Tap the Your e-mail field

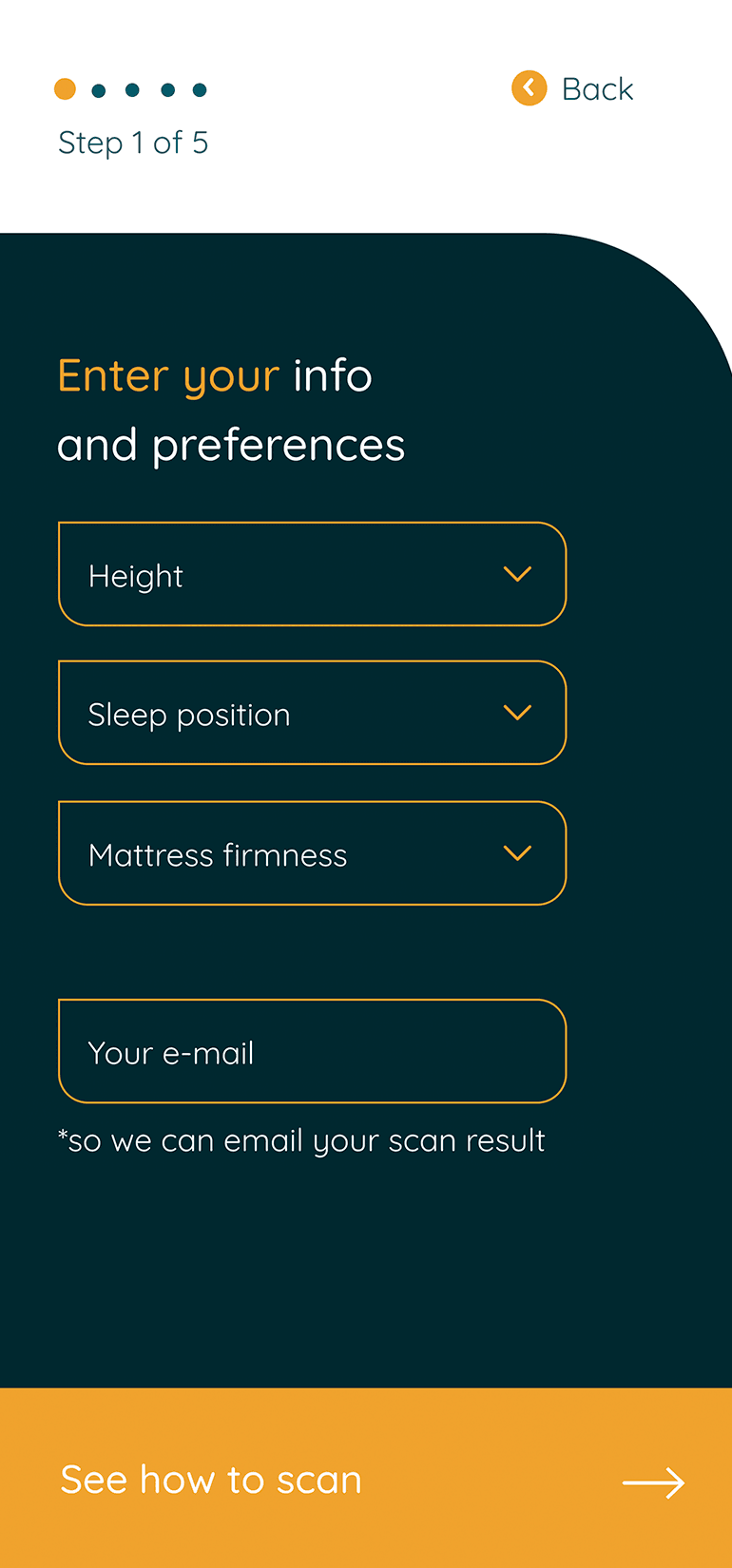(x=312, y=1051)
